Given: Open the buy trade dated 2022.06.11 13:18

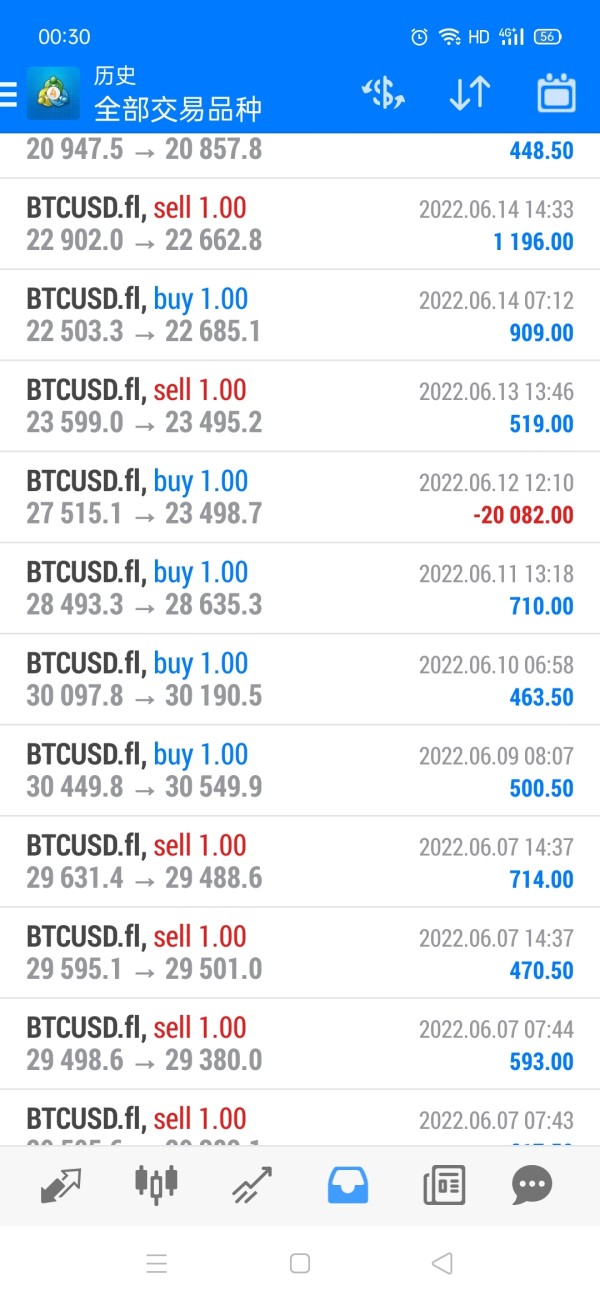Looking at the screenshot, I should coord(300,588).
